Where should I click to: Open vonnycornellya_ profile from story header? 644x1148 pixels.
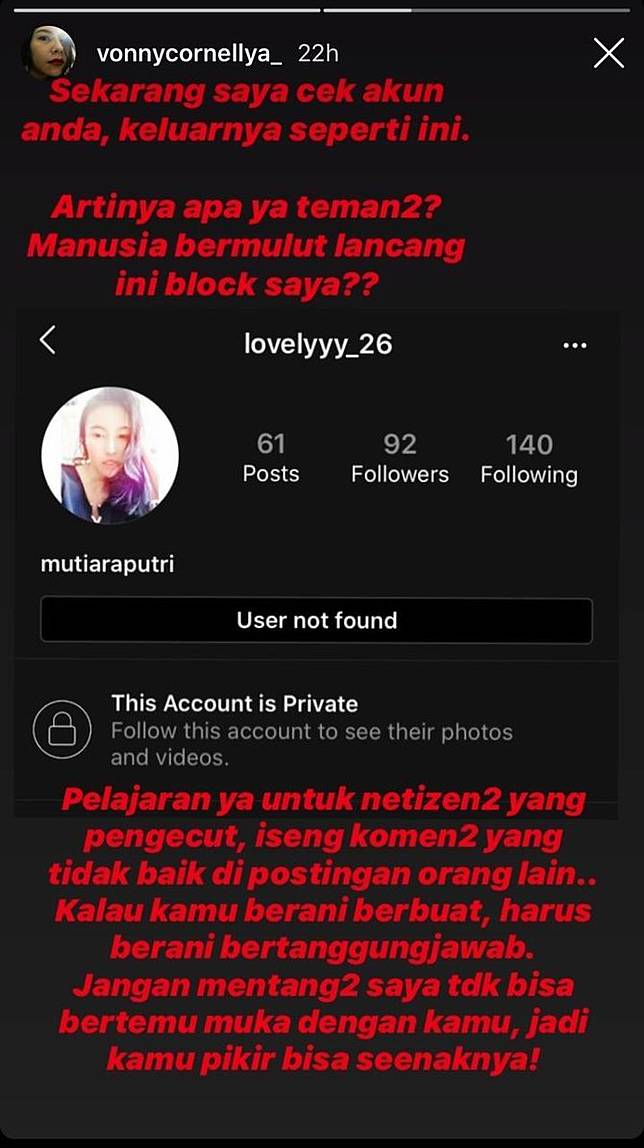point(189,53)
